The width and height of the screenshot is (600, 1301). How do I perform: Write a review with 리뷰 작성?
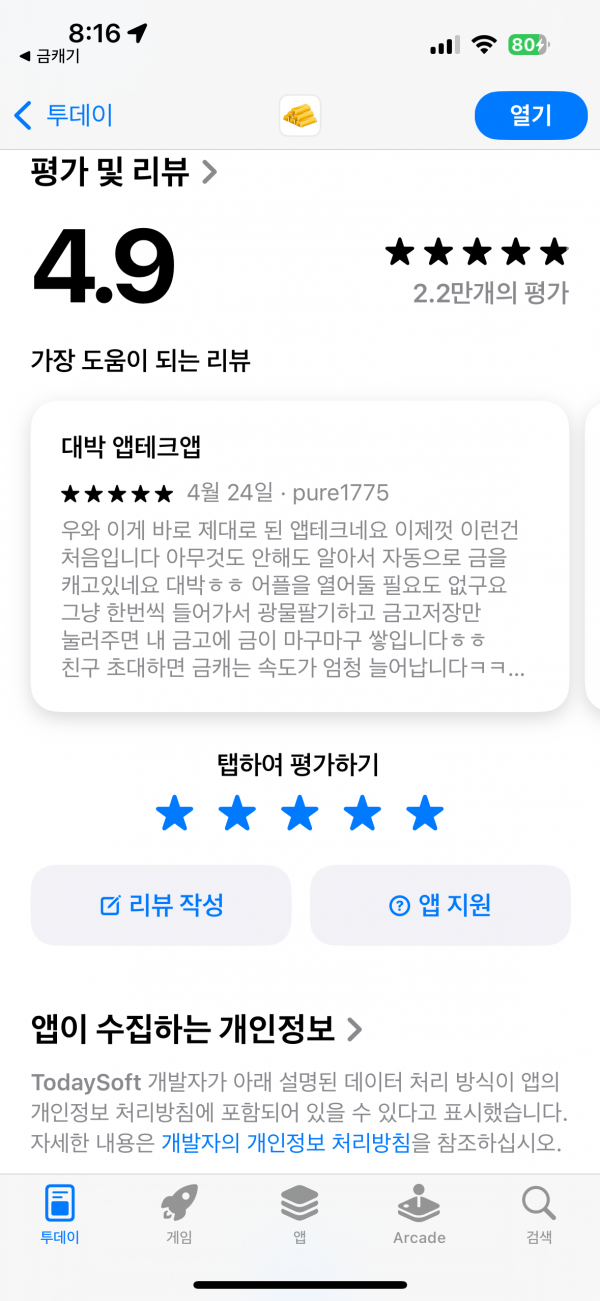pos(161,905)
